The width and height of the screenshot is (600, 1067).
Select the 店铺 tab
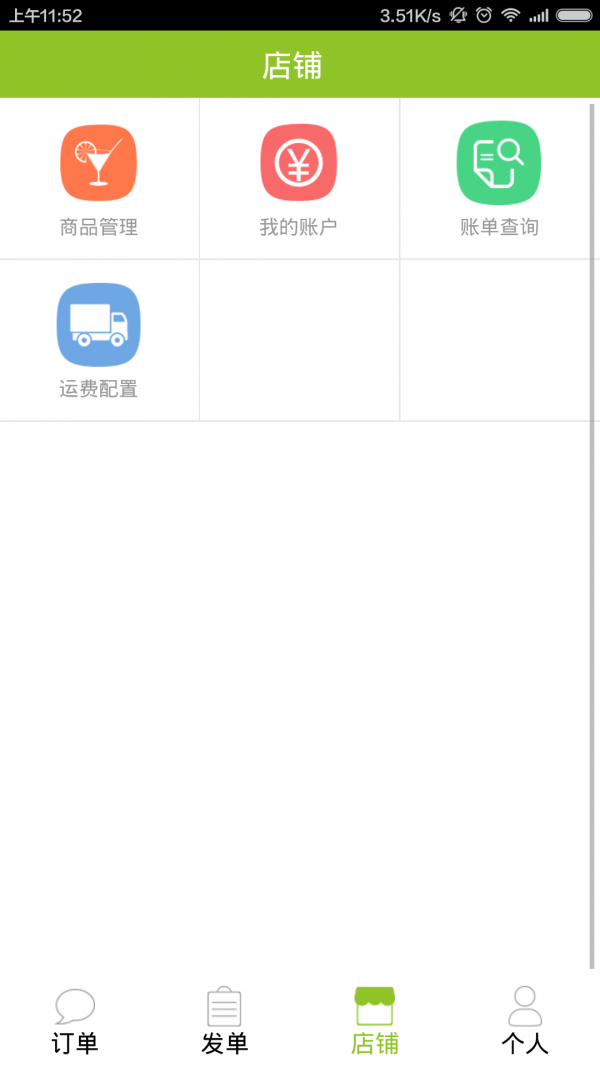click(374, 1021)
